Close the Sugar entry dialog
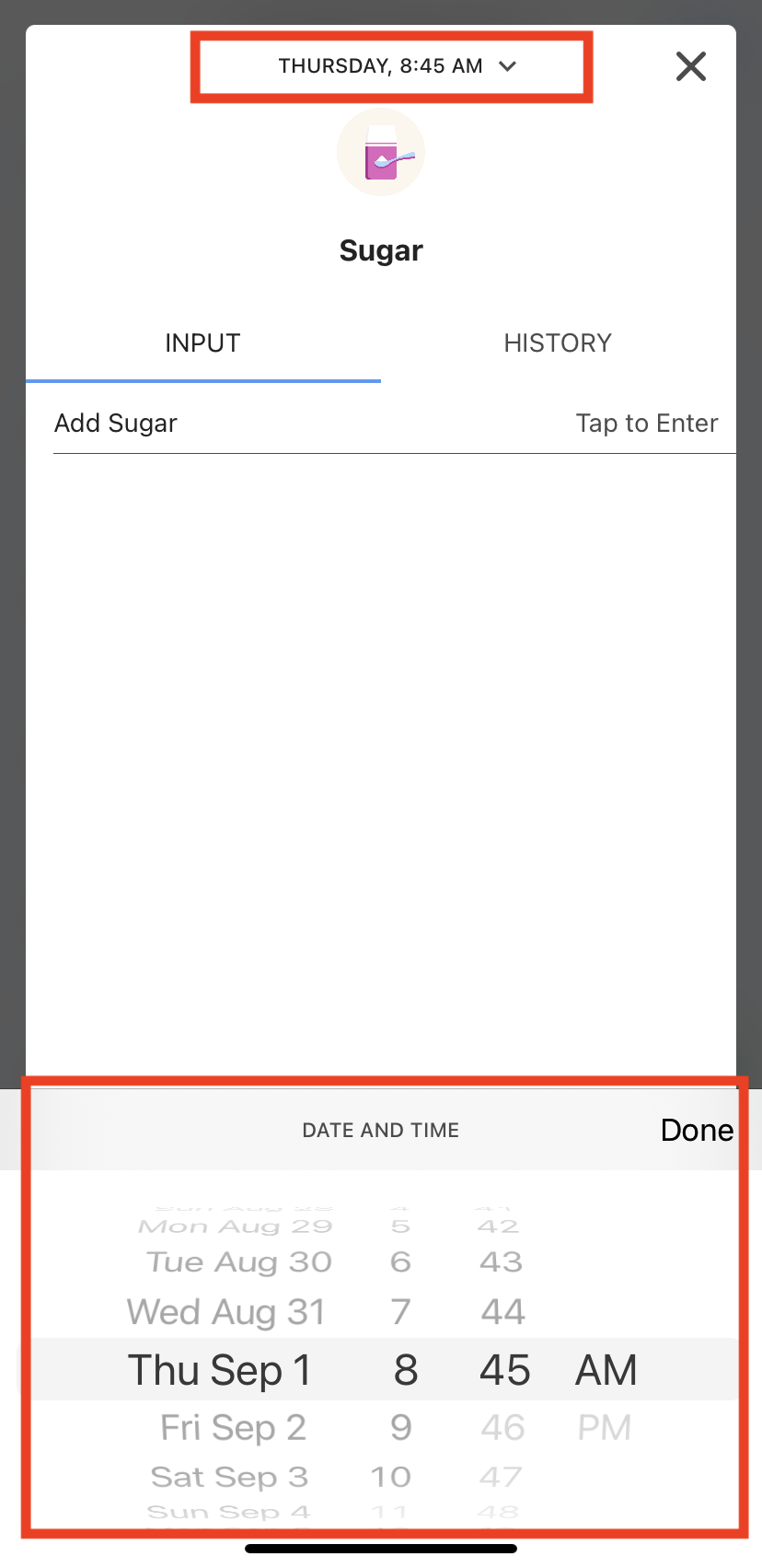The width and height of the screenshot is (762, 1568). coord(690,66)
